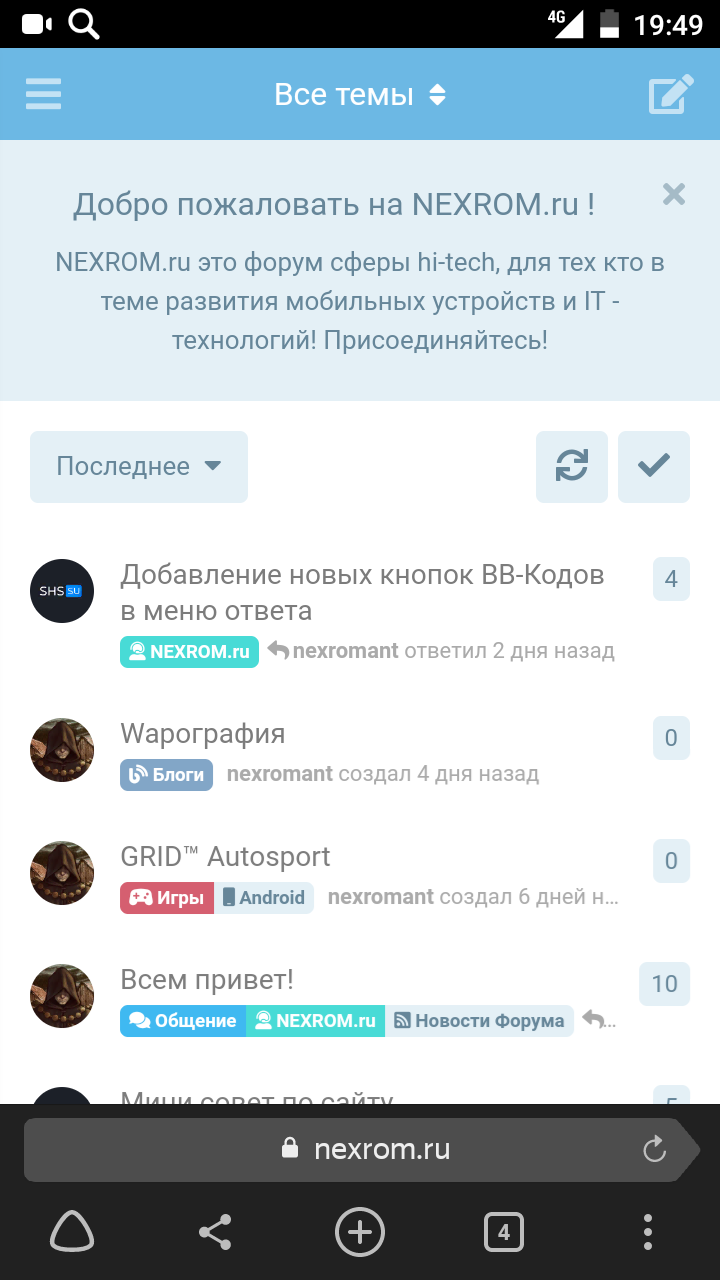Select the Игры tag

point(168,897)
